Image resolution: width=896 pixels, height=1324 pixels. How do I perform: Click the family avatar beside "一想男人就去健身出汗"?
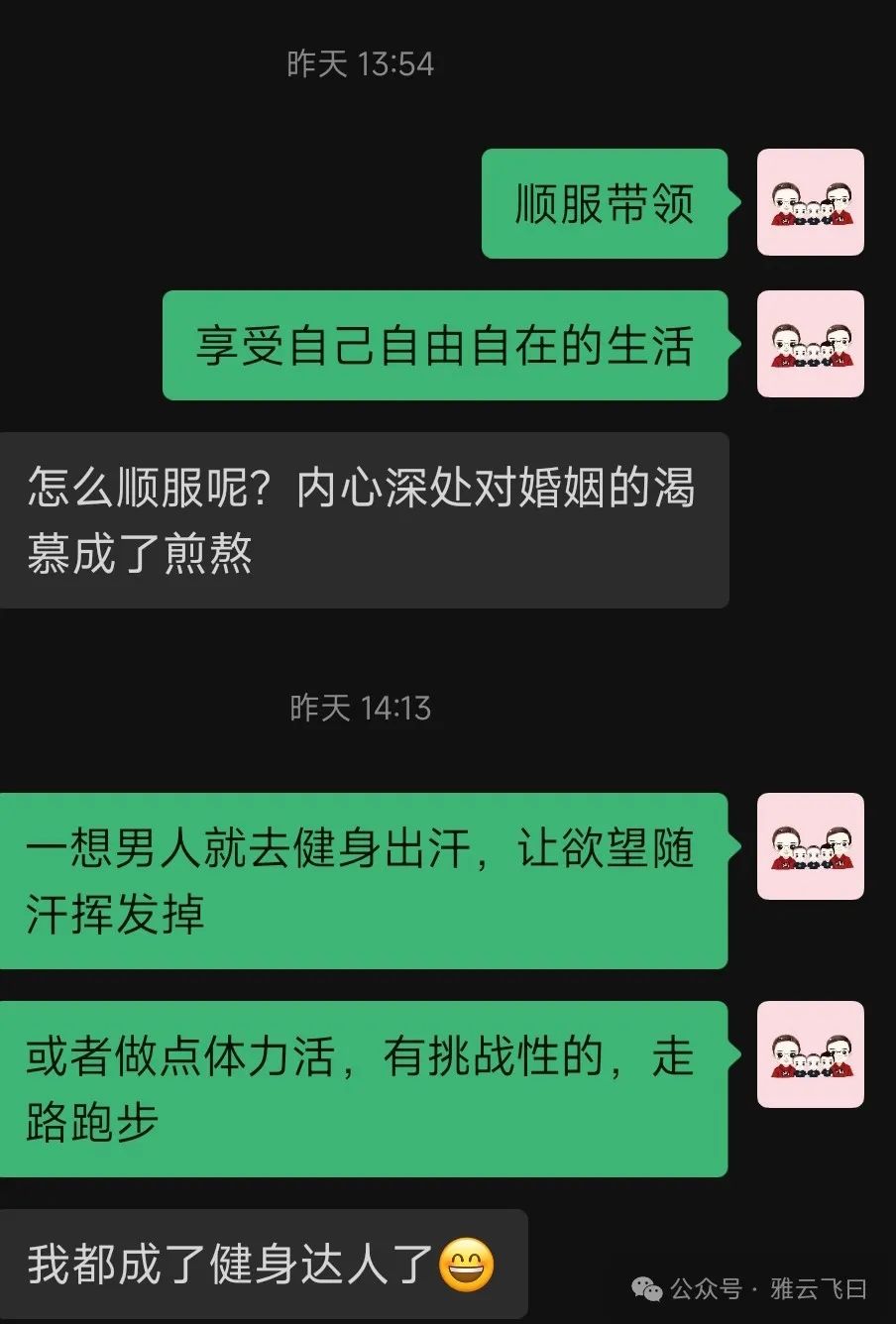click(x=811, y=847)
